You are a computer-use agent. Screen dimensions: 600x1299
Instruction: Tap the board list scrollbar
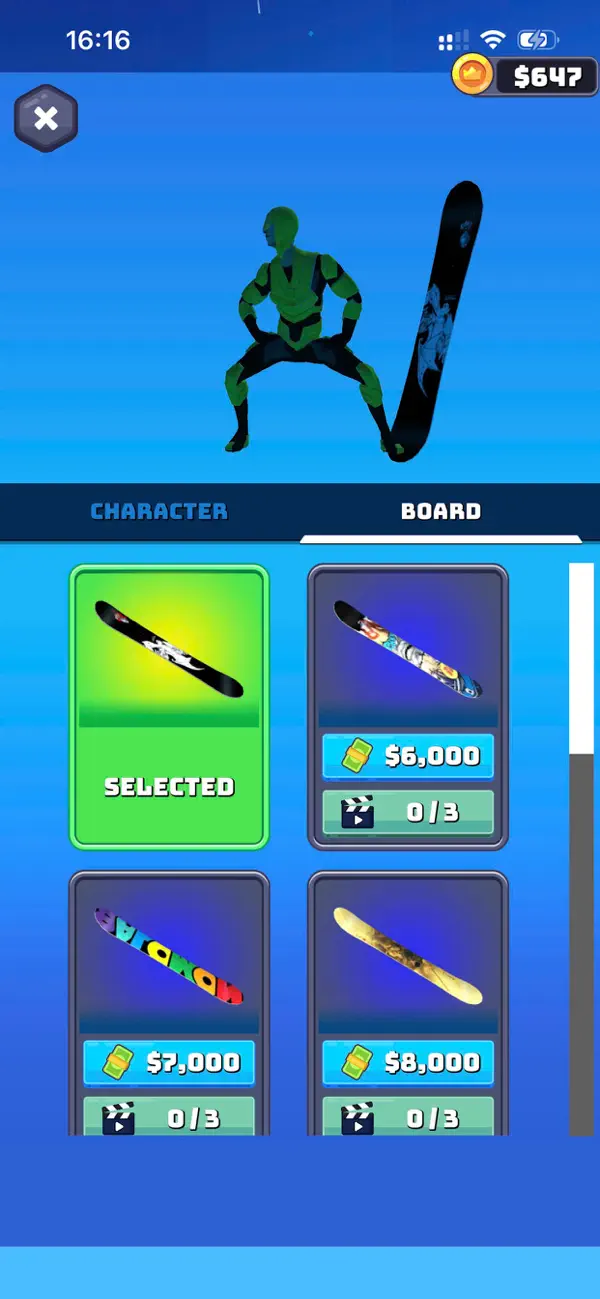tap(581, 849)
